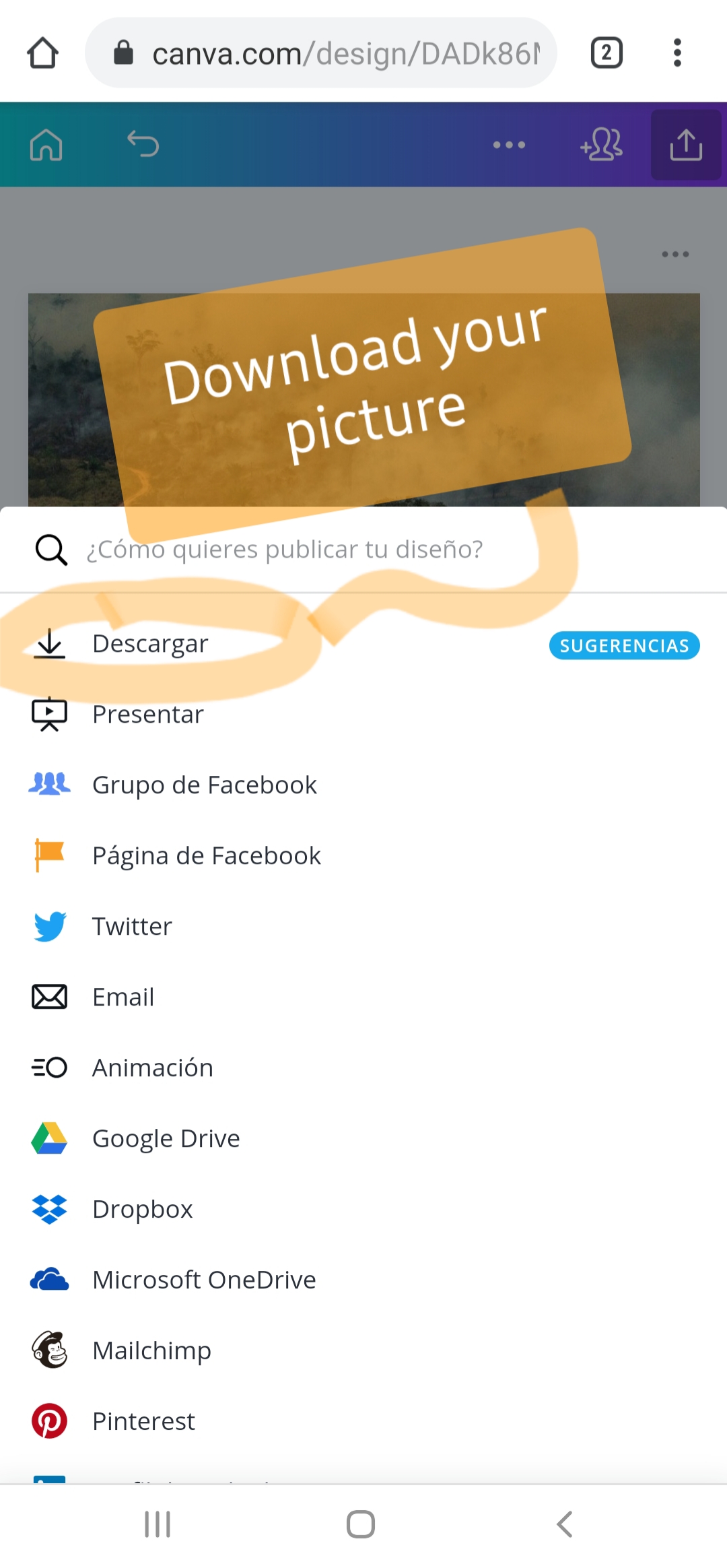Image resolution: width=727 pixels, height=1568 pixels.
Task: Undo the last edit
Action: pyautogui.click(x=143, y=144)
